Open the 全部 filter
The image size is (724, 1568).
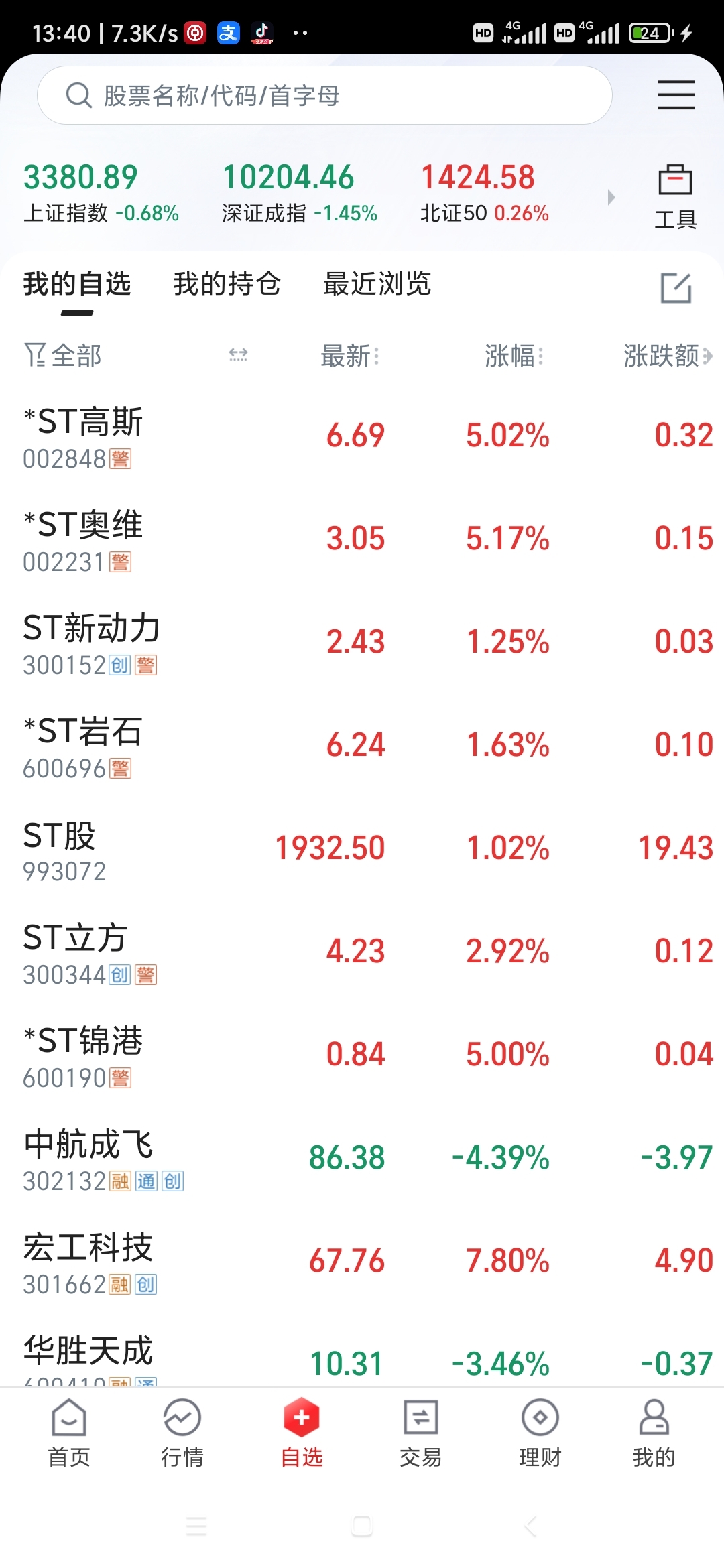pos(62,355)
